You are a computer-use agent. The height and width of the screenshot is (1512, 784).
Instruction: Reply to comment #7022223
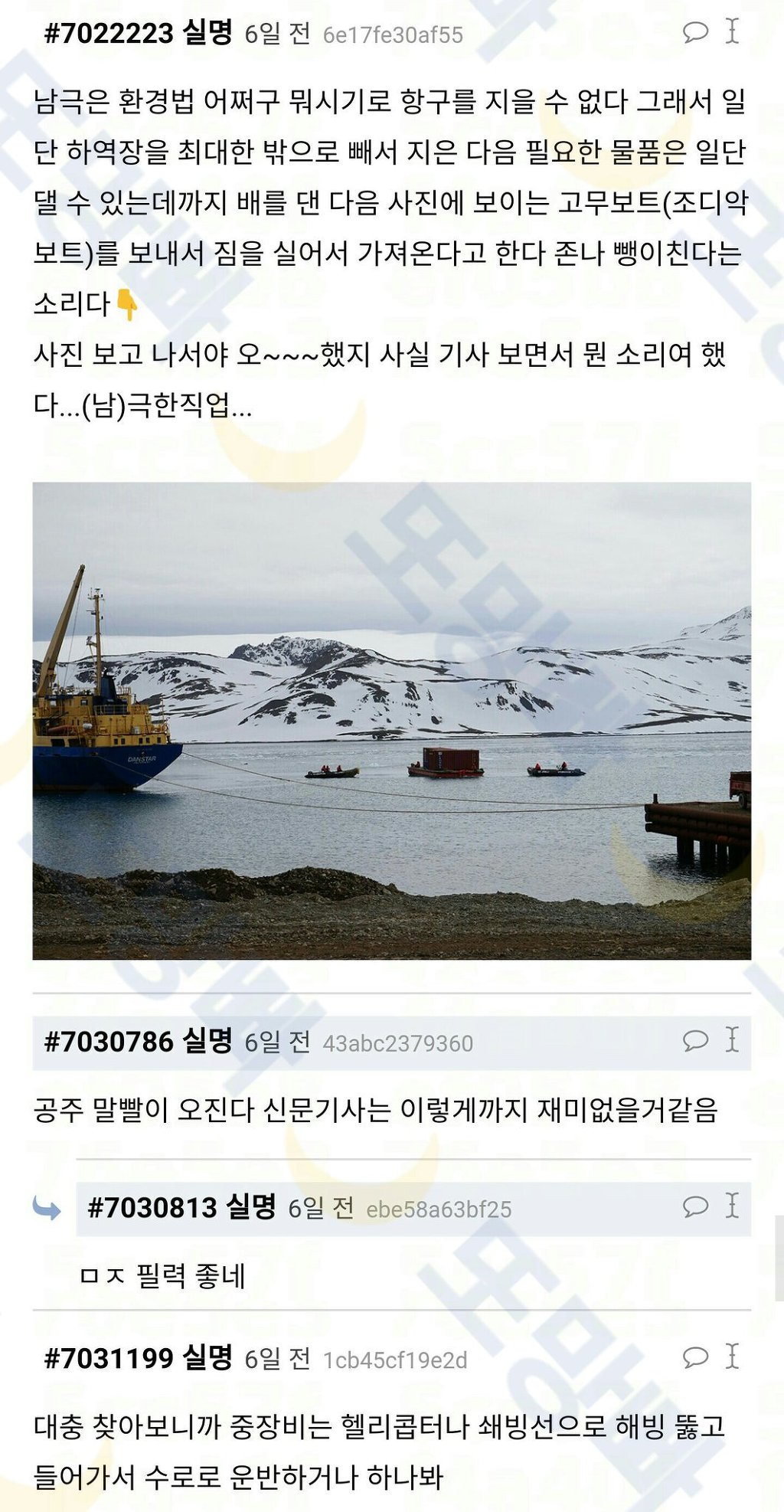695,32
